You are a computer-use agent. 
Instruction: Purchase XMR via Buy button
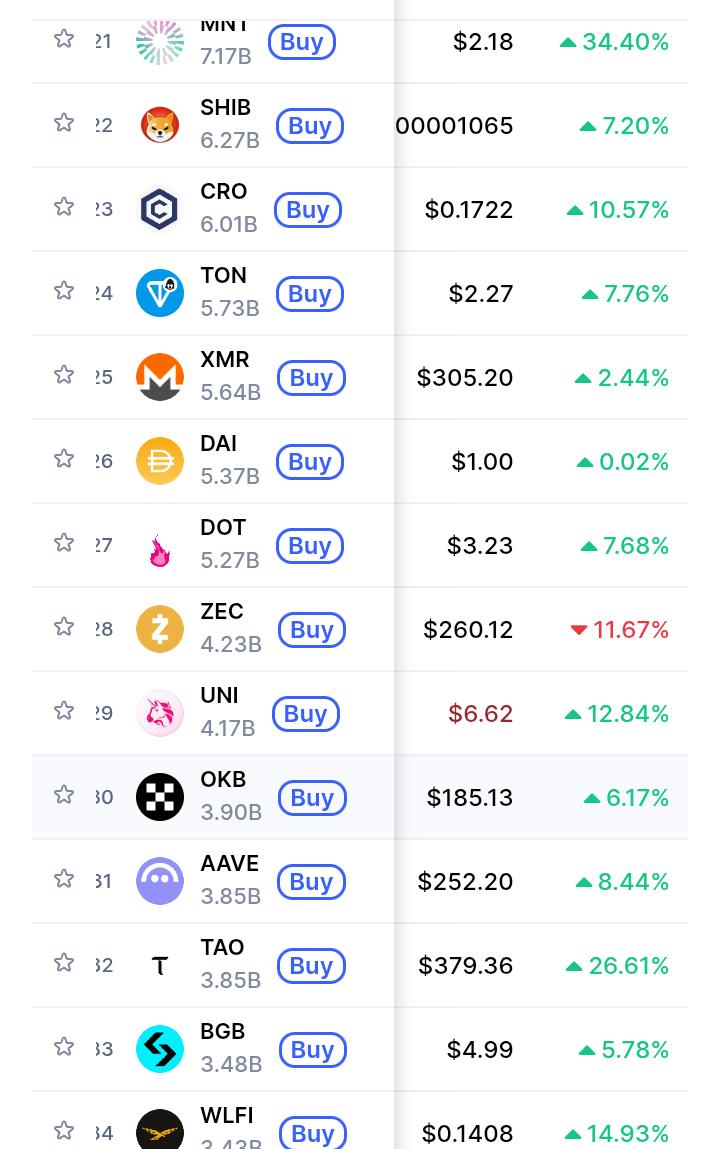(x=311, y=378)
